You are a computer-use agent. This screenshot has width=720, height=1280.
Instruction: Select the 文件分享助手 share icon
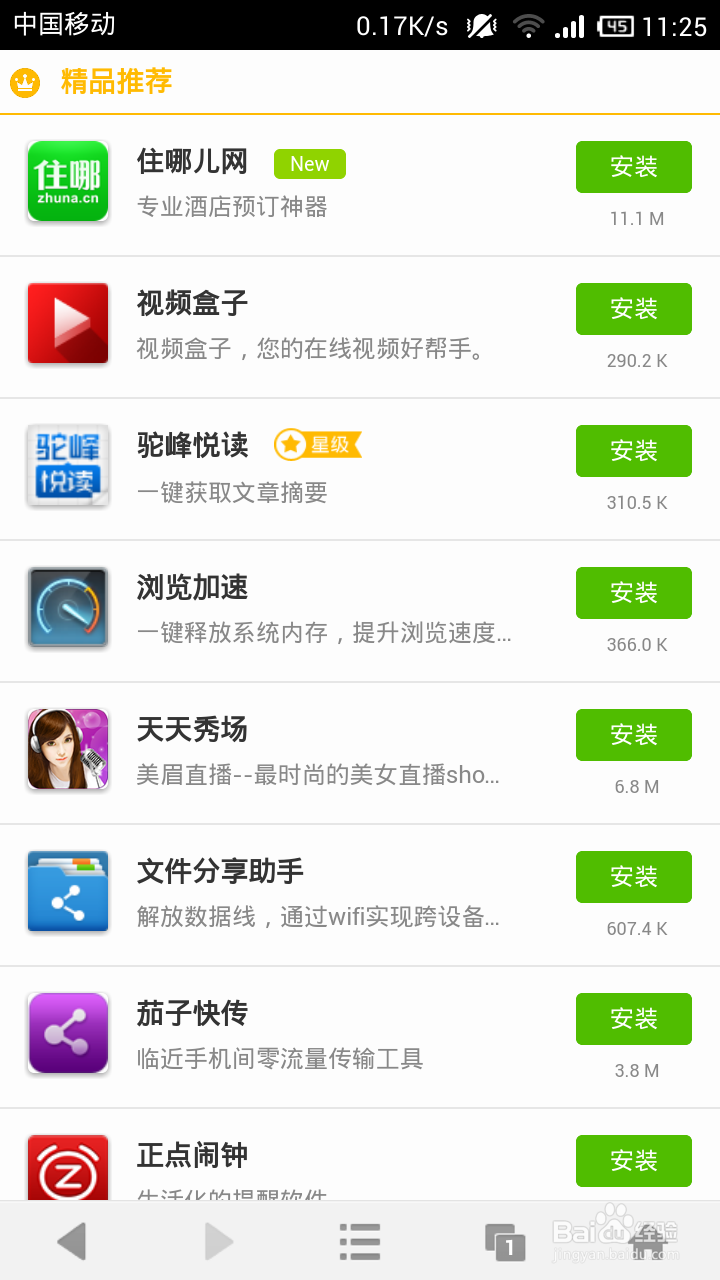(x=67, y=891)
